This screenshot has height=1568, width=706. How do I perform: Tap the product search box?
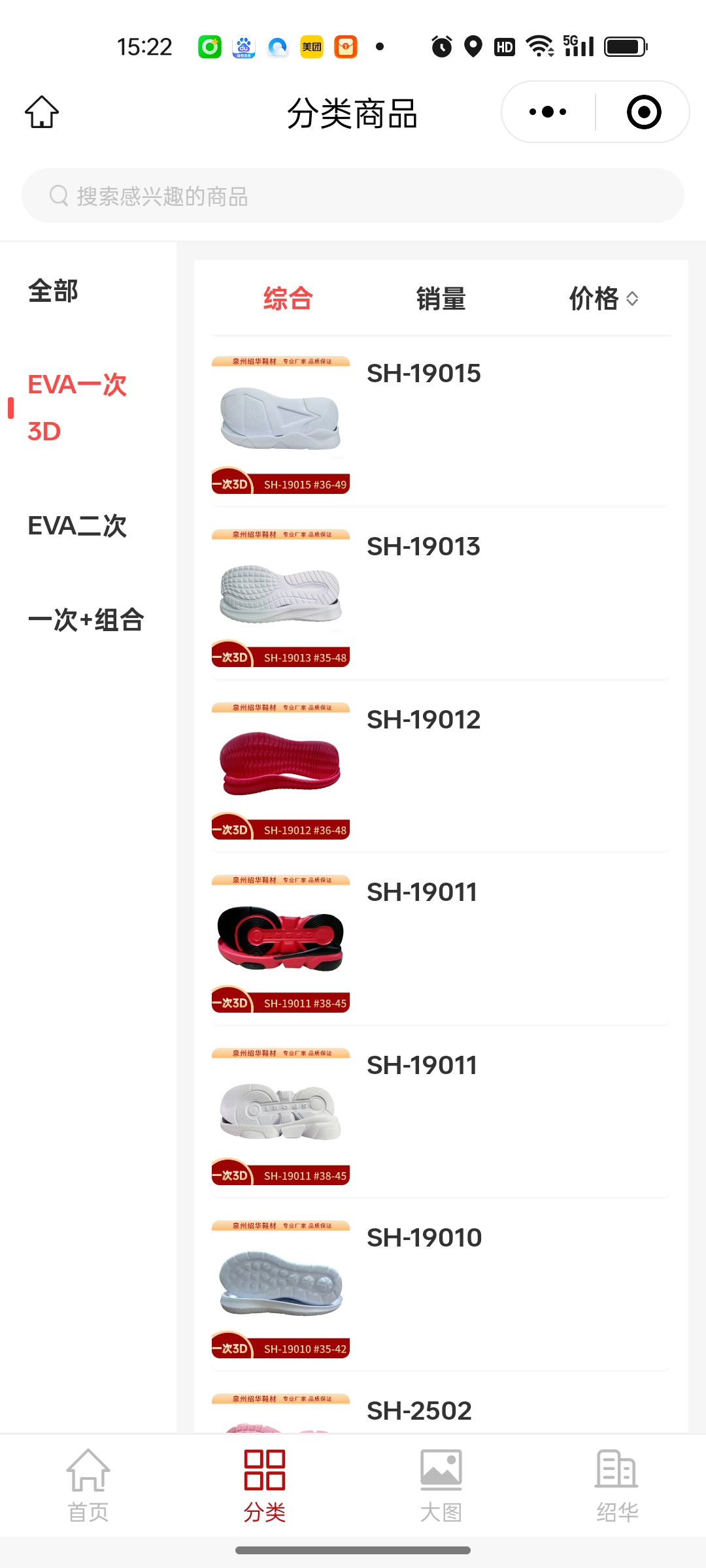353,195
